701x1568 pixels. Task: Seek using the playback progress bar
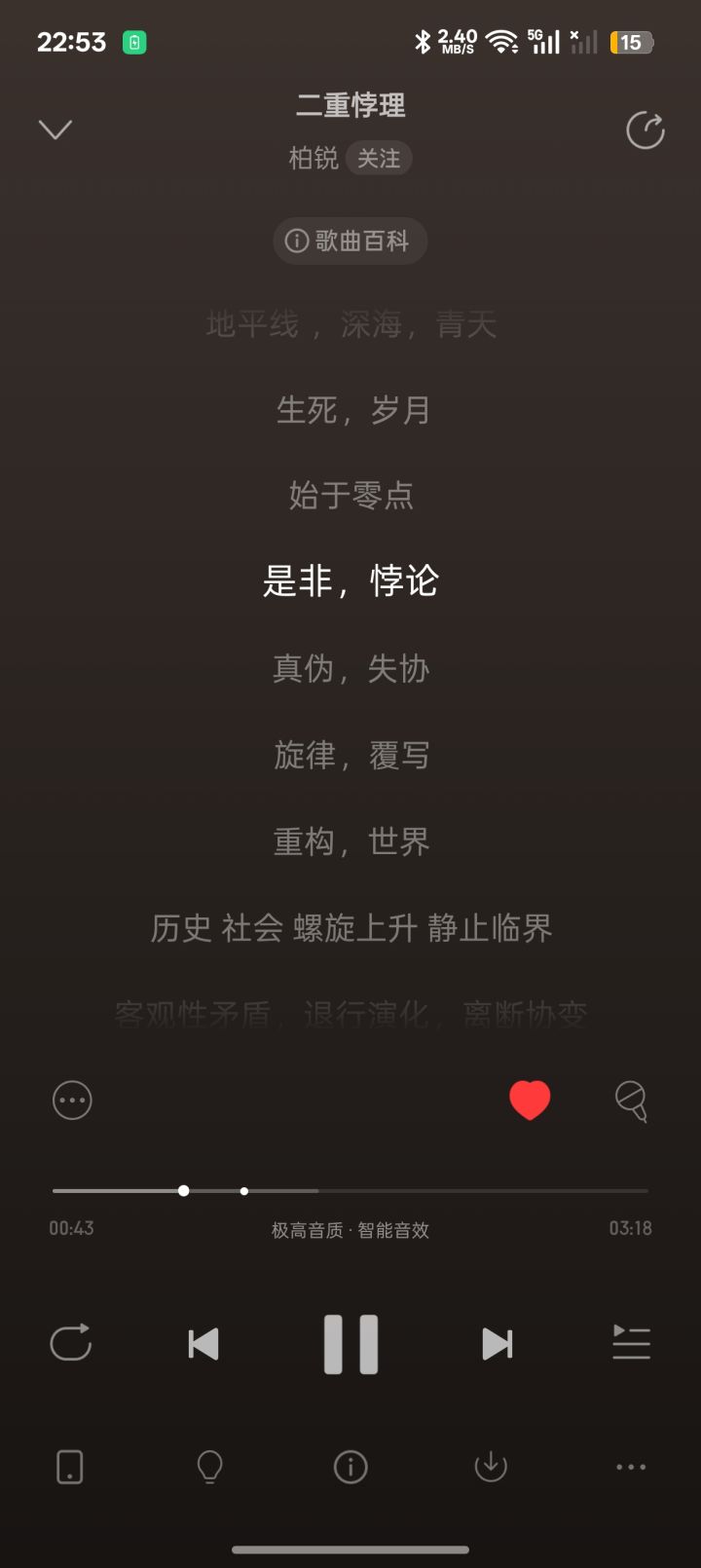tap(350, 1190)
